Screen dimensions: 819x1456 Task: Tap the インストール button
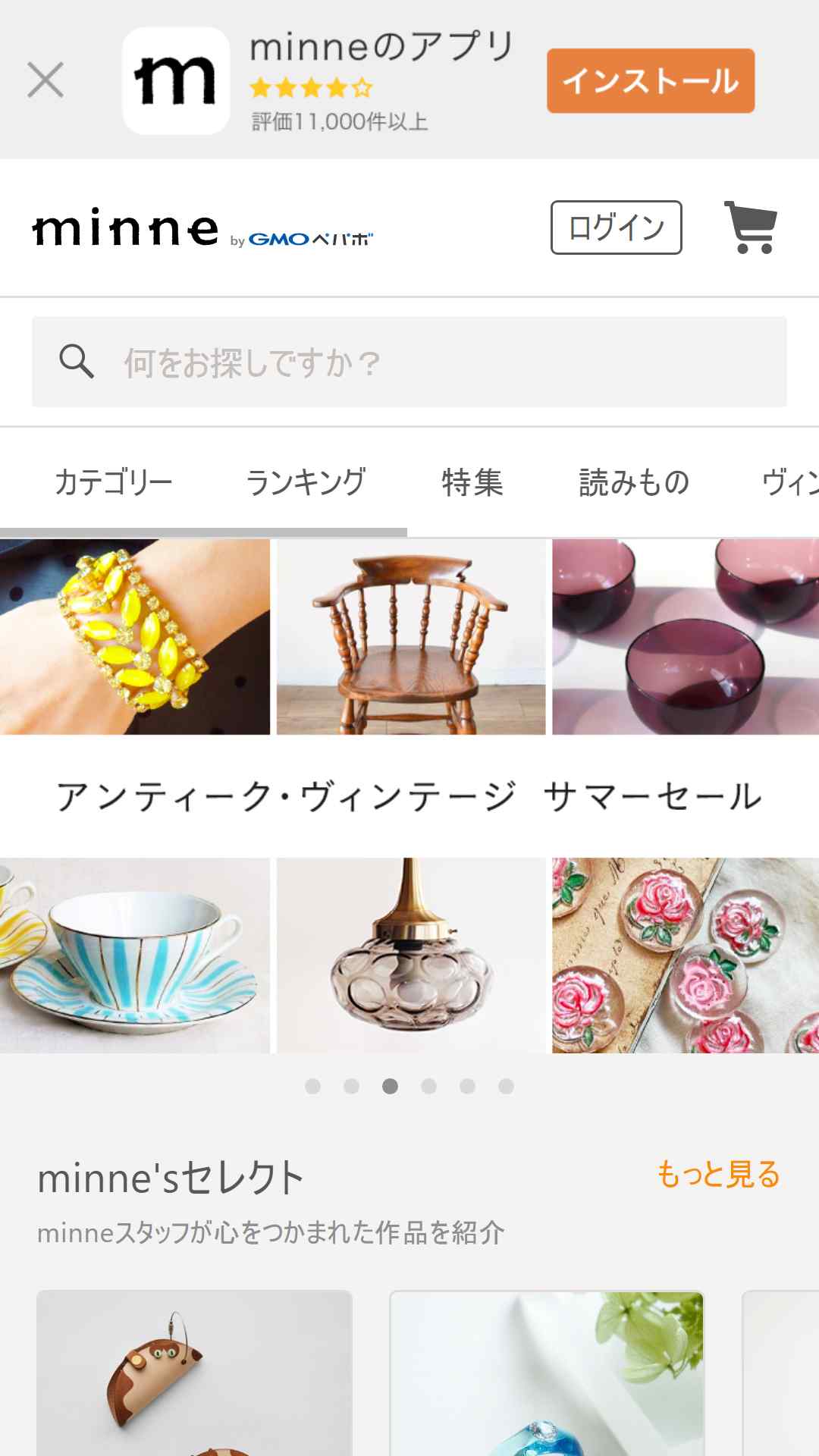click(650, 81)
